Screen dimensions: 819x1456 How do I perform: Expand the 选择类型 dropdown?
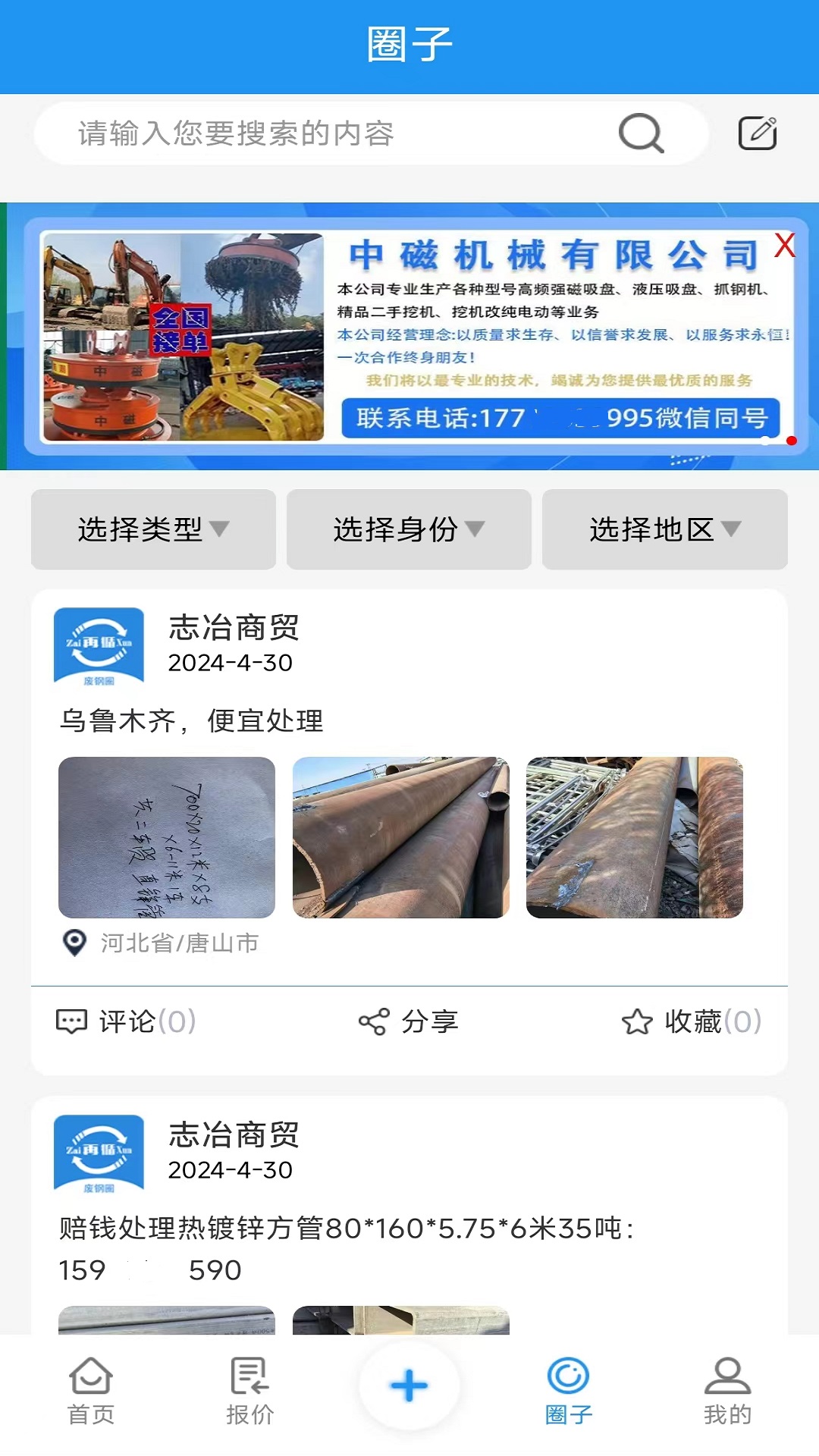(153, 529)
